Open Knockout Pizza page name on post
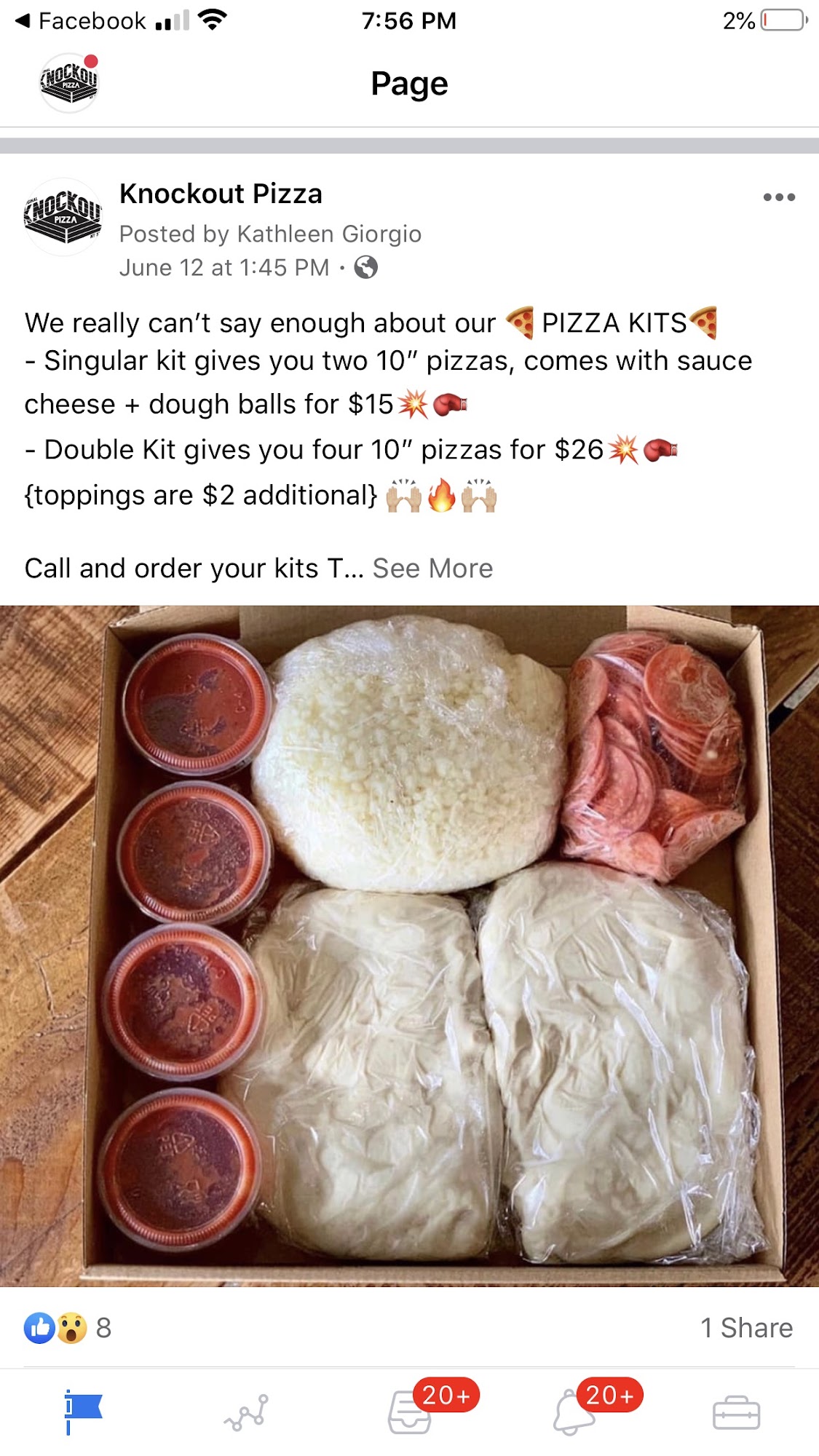The image size is (819, 1456). pos(221,194)
